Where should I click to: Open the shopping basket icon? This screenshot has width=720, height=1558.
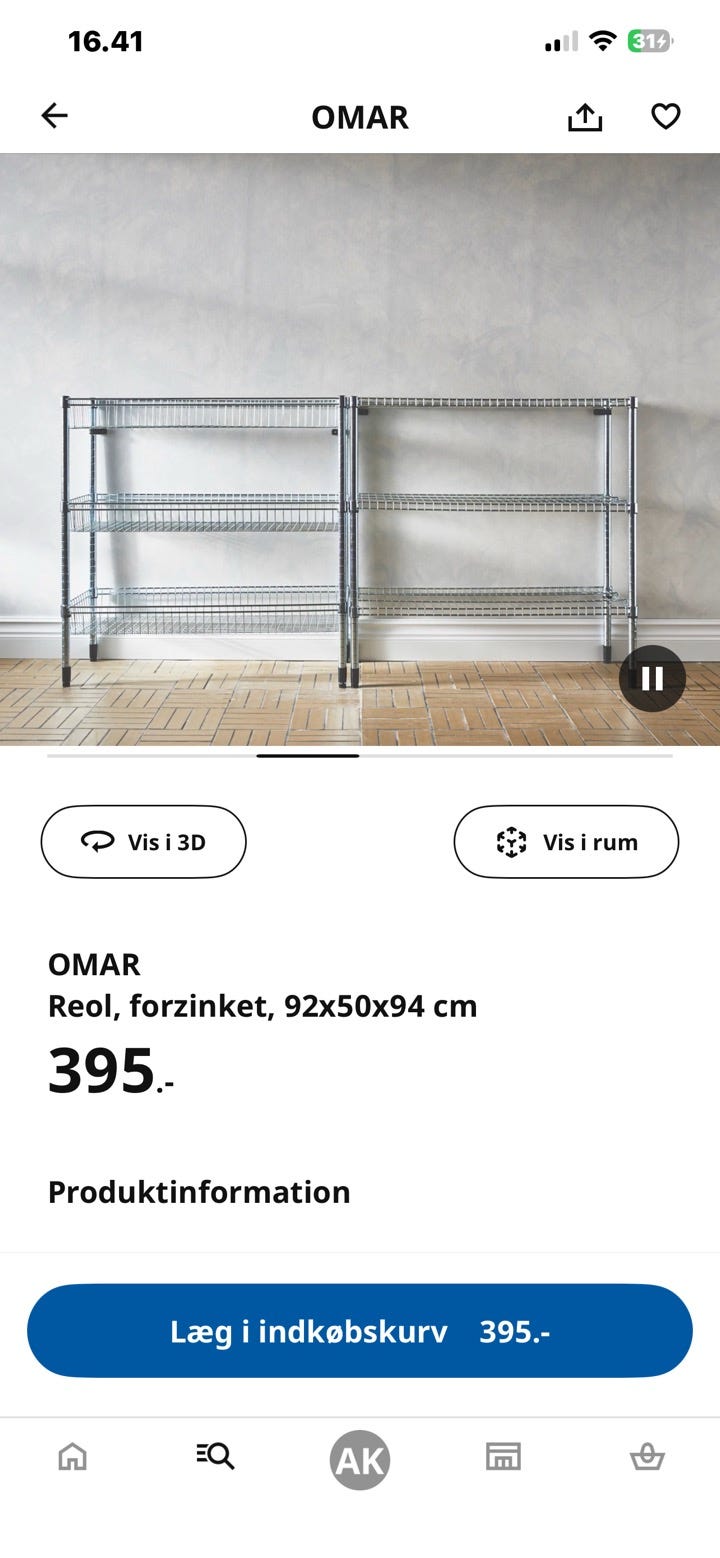click(x=649, y=1458)
